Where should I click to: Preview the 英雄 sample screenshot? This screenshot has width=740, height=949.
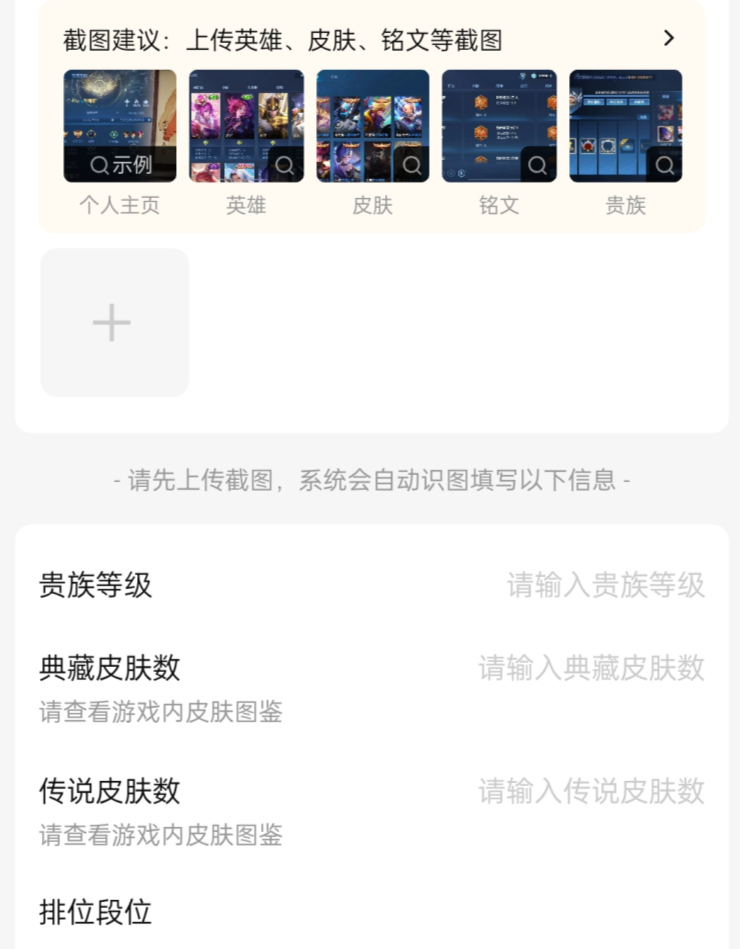pos(246,126)
